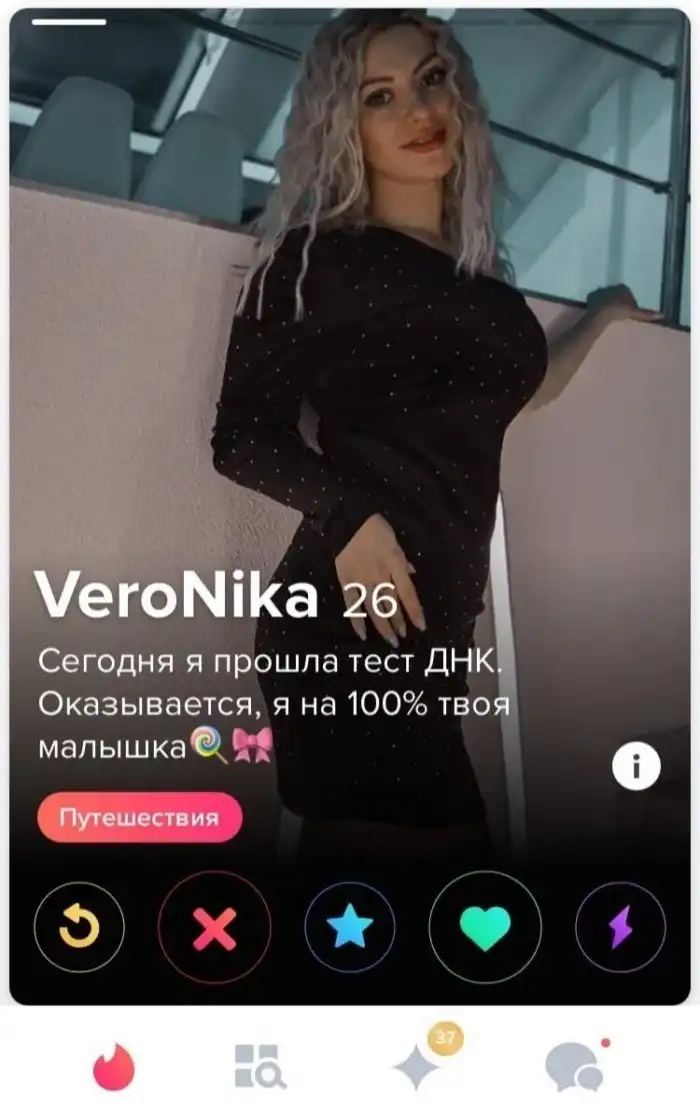Activate Boost with the purple lightning
This screenshot has width=700, height=1114.
621,929
